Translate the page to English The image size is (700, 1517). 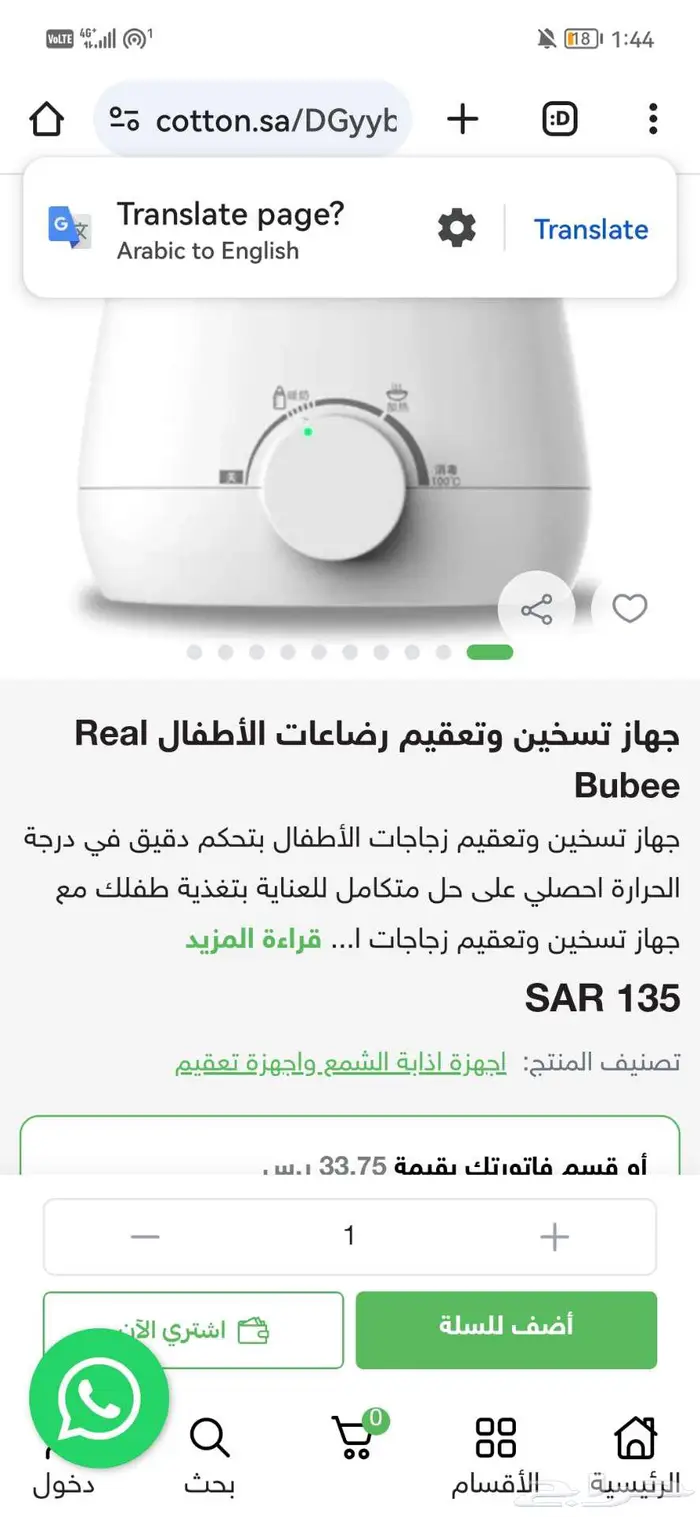[x=590, y=229]
